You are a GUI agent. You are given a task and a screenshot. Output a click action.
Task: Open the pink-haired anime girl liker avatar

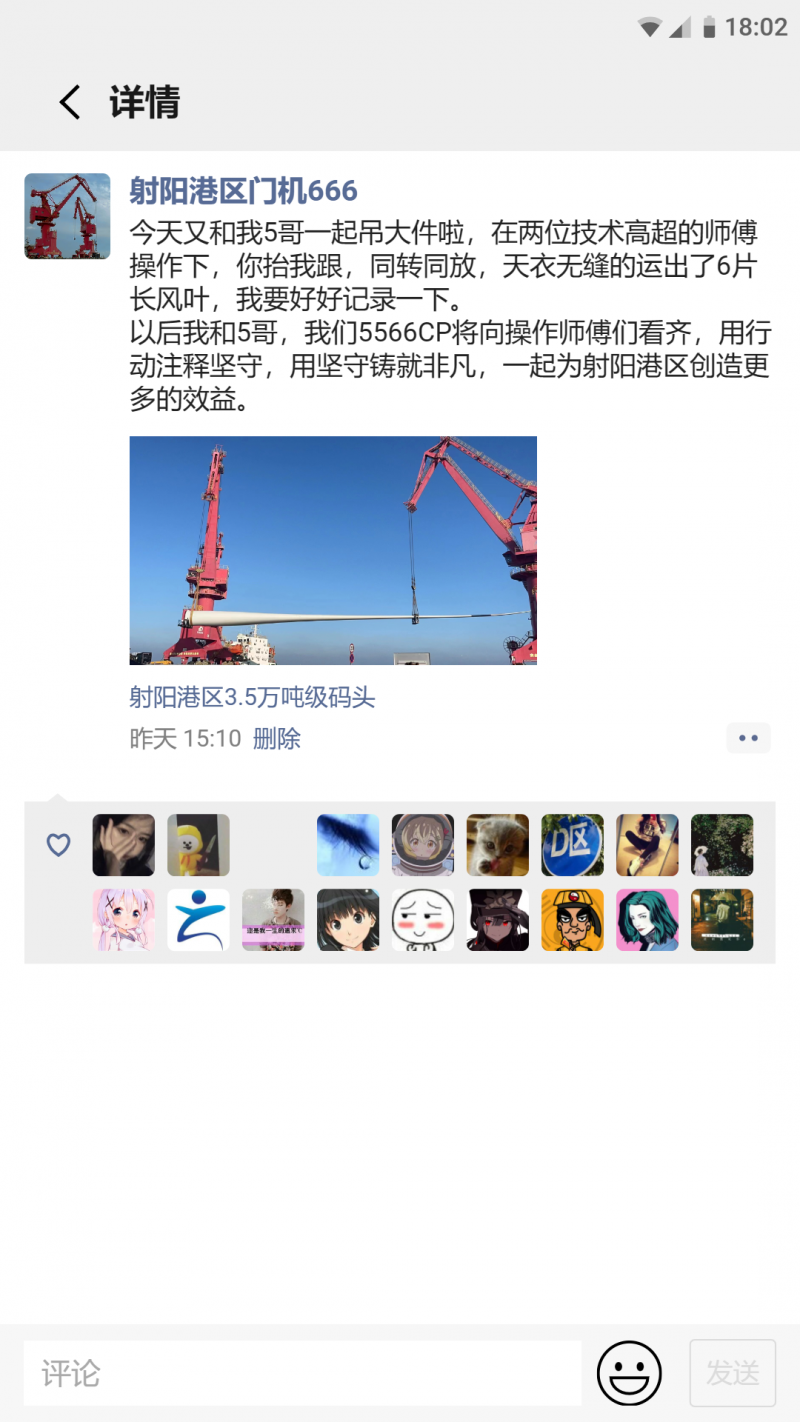124,920
